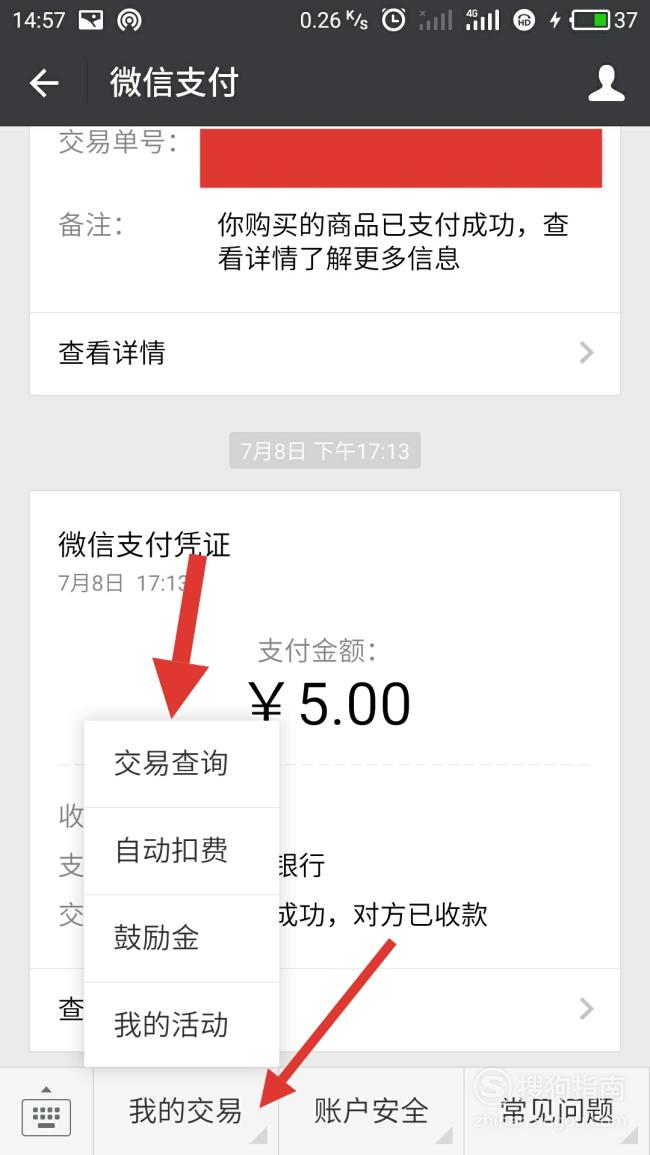
Task: Open 查看详情 under the 备注 message
Action: 325,353
